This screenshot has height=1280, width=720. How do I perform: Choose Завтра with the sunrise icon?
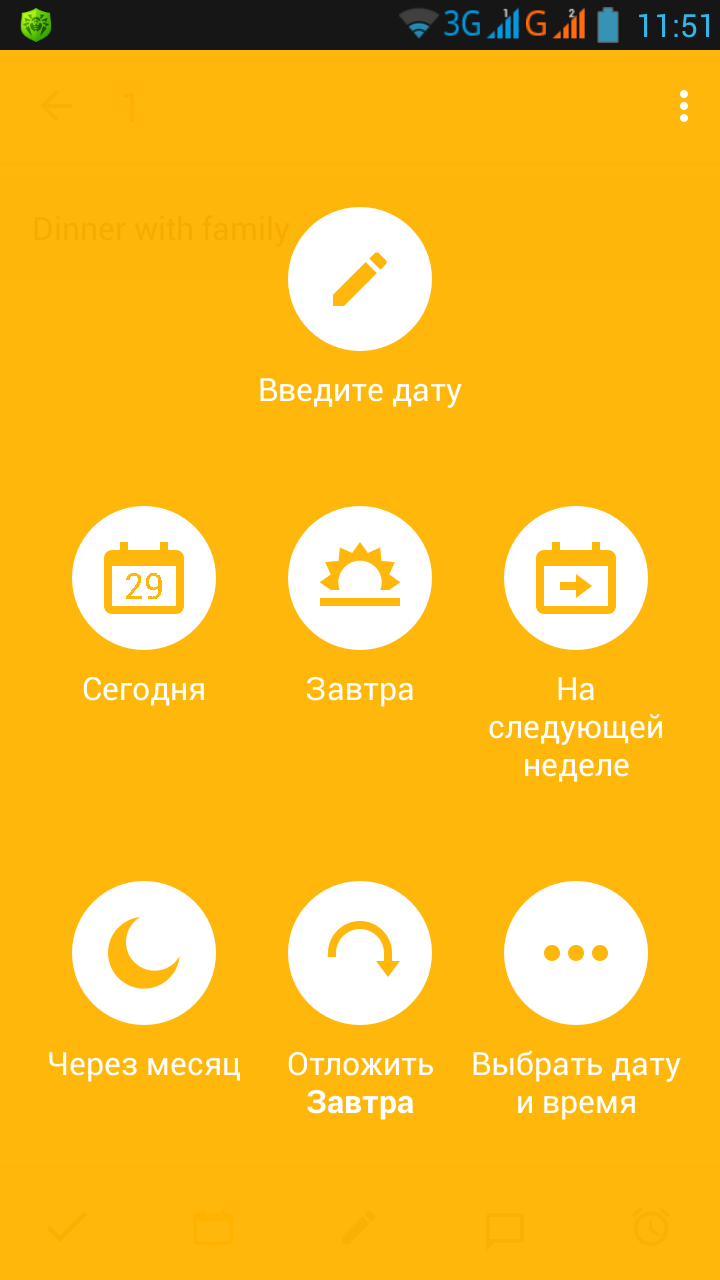(x=360, y=578)
